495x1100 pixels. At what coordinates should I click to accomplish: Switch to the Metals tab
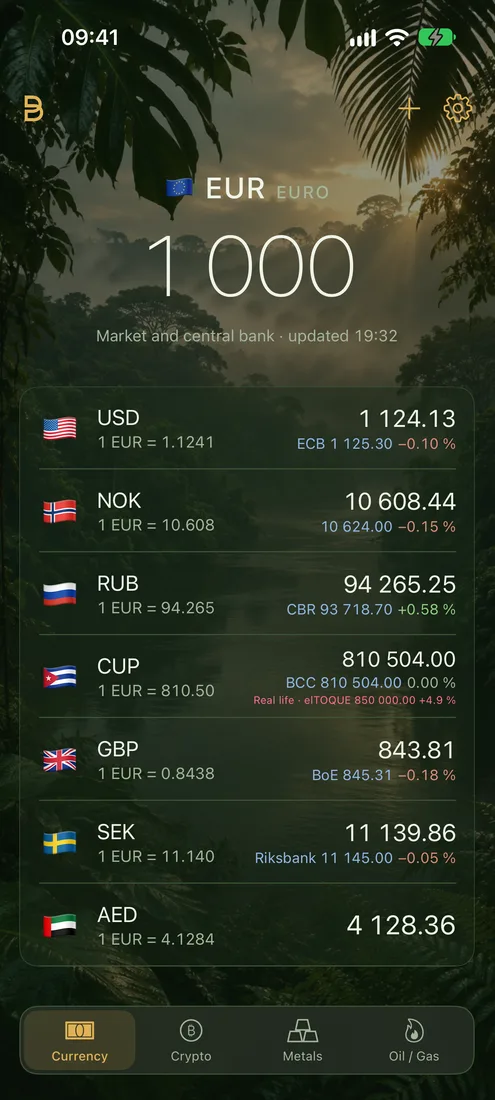pyautogui.click(x=303, y=1041)
